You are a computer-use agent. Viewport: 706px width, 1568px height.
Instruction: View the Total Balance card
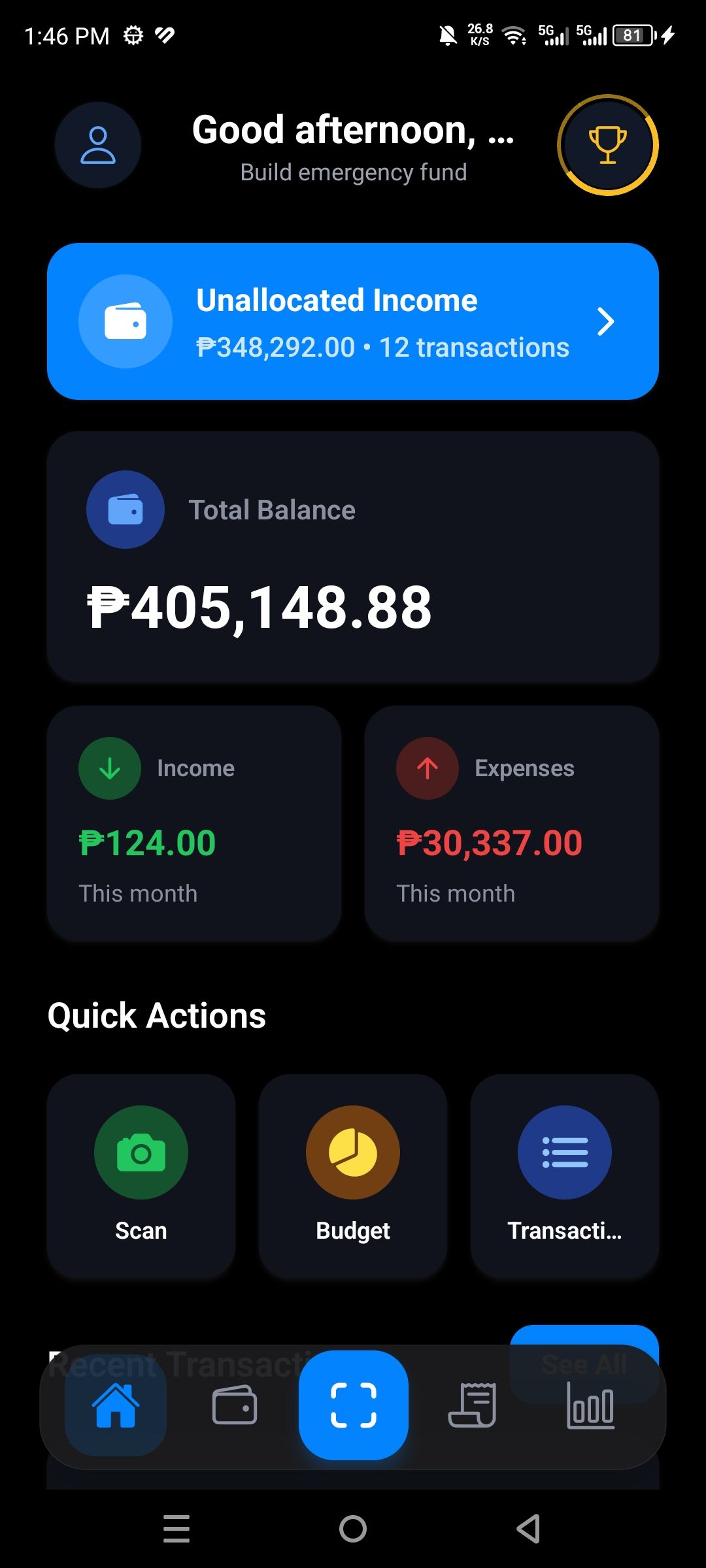click(353, 557)
